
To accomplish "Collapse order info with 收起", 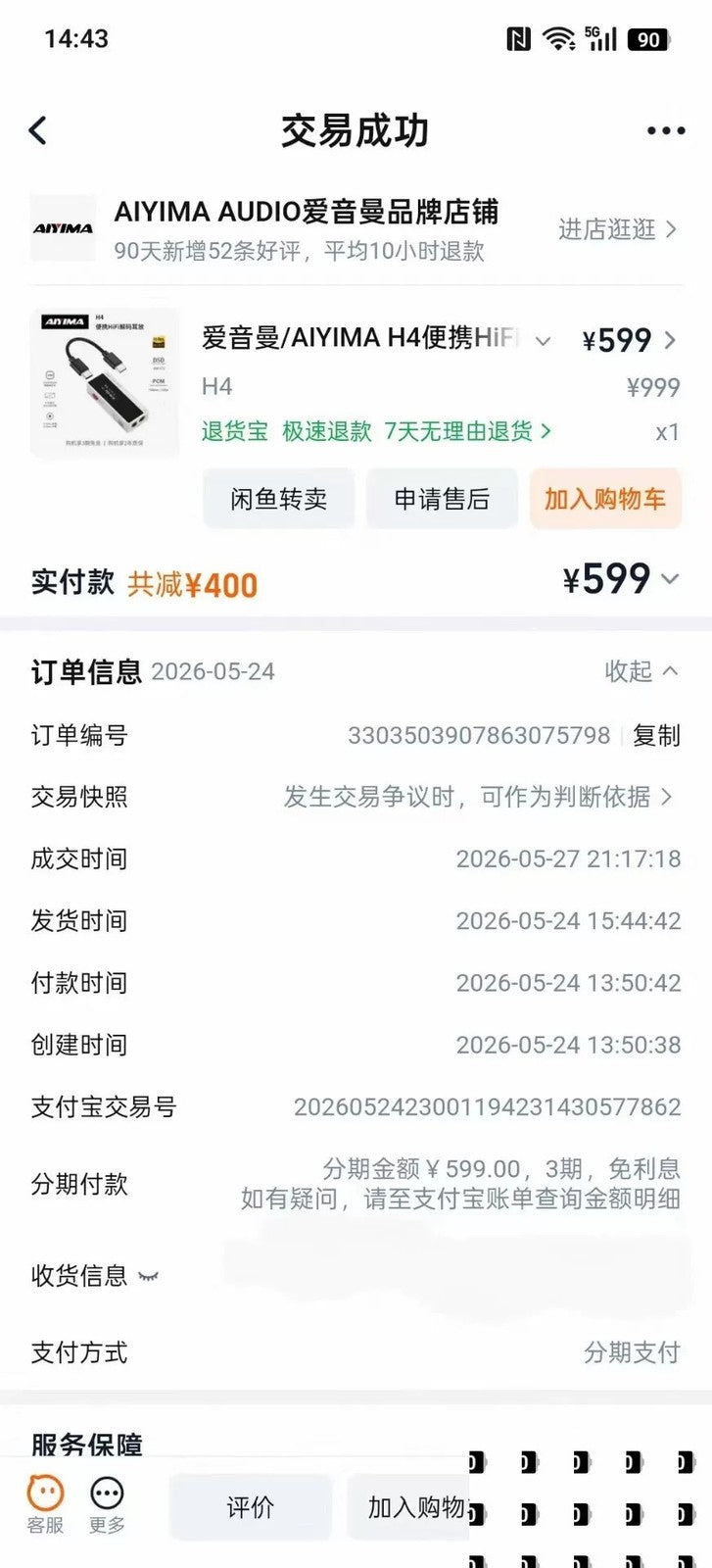I will click(x=641, y=671).
